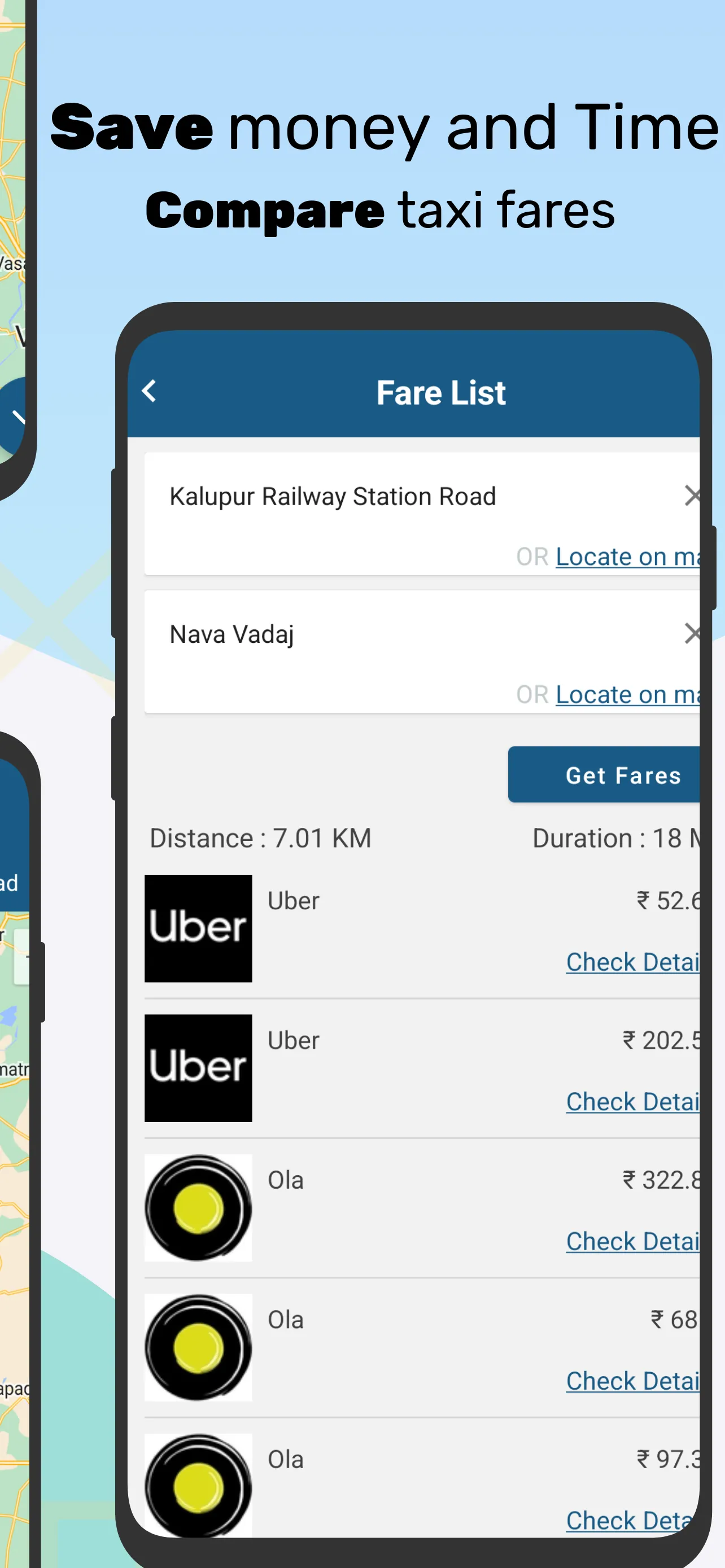Screen dimensions: 725x1568
Task: Tap the bottom Ola logo icon
Action: [x=196, y=1486]
